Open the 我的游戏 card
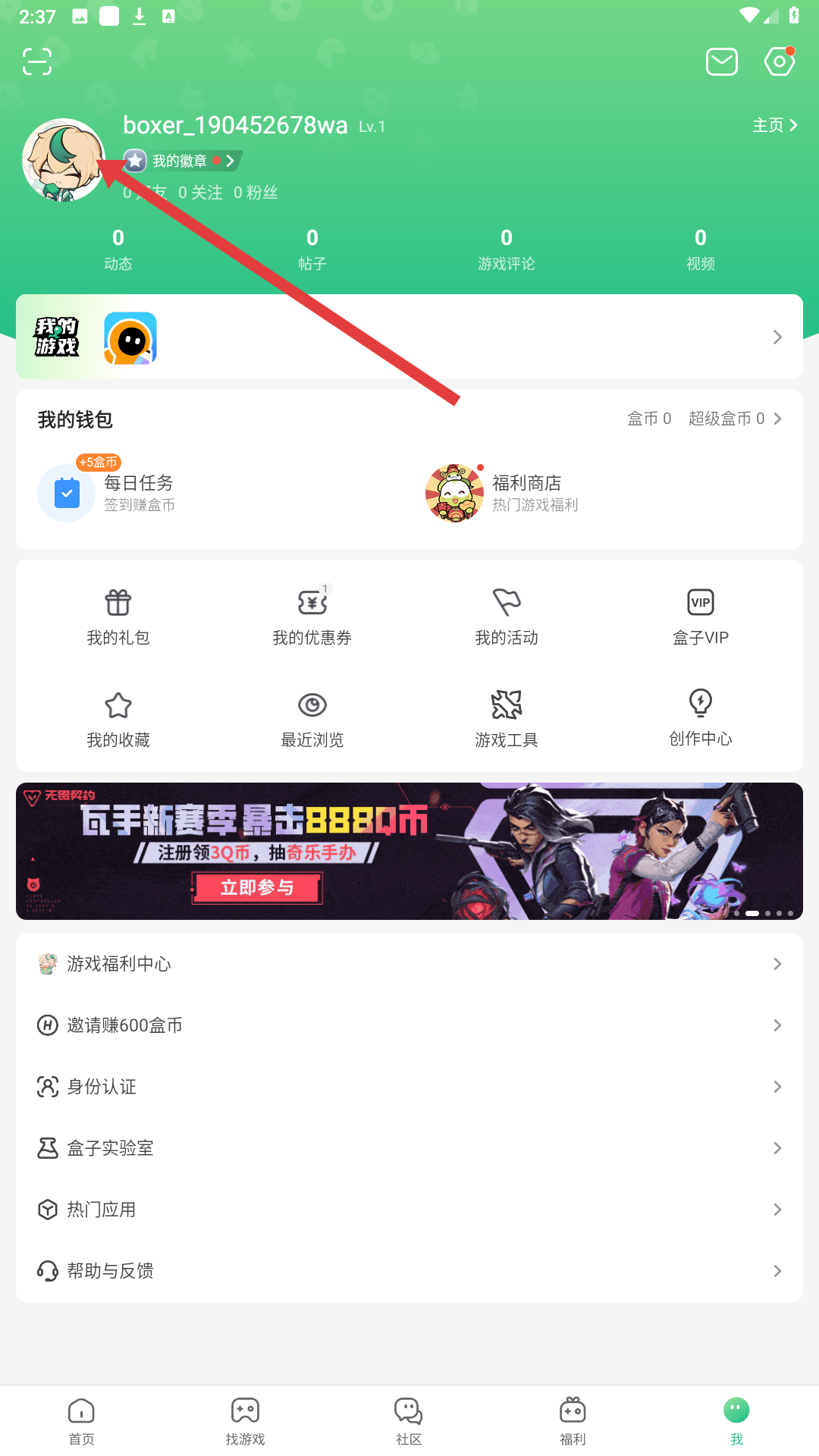 point(409,337)
